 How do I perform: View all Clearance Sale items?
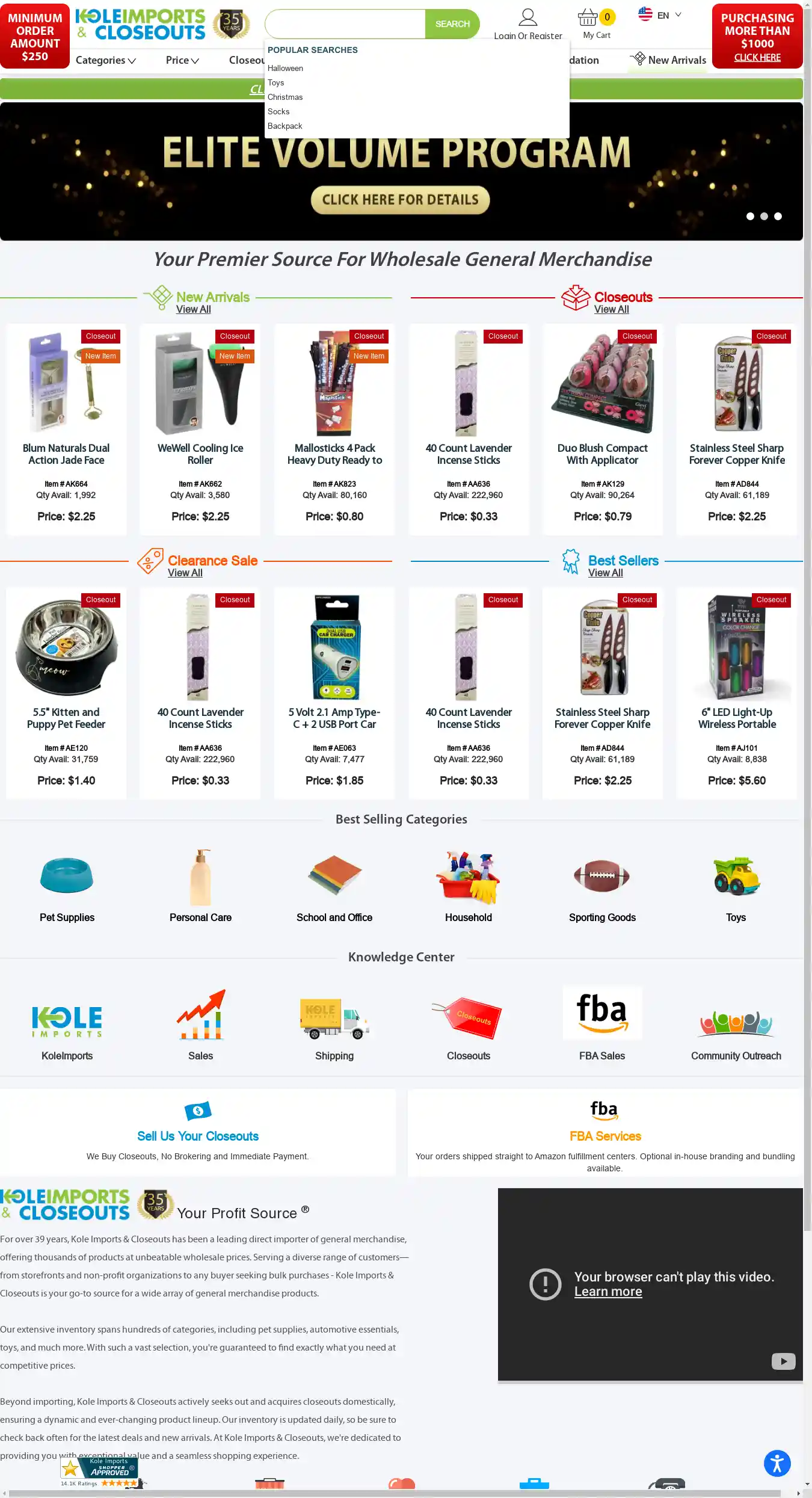185,573
